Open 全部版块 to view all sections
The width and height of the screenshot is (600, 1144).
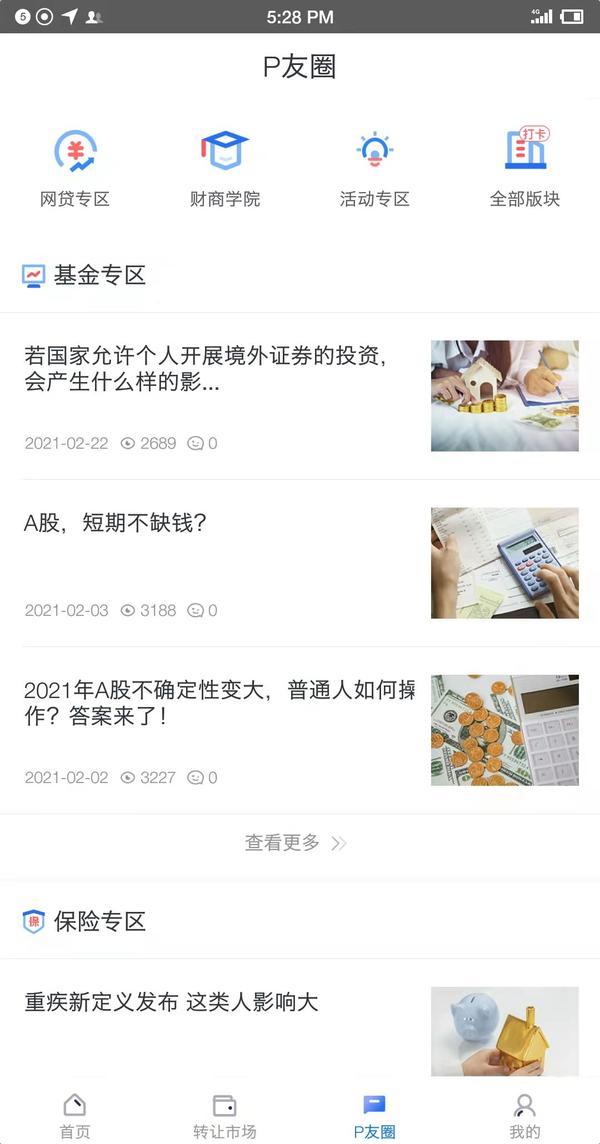tap(525, 167)
